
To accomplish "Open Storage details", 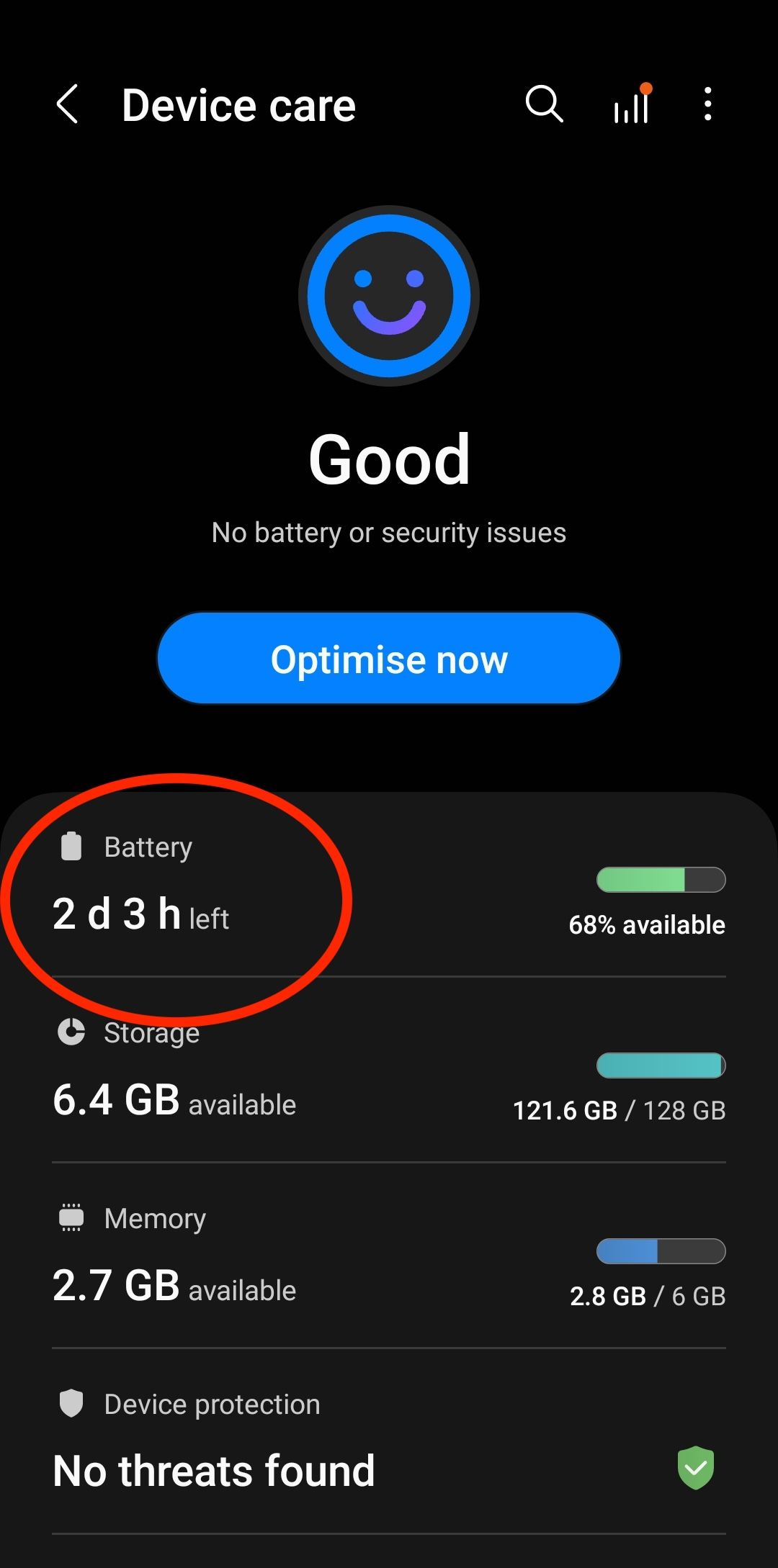I will pos(389,1071).
